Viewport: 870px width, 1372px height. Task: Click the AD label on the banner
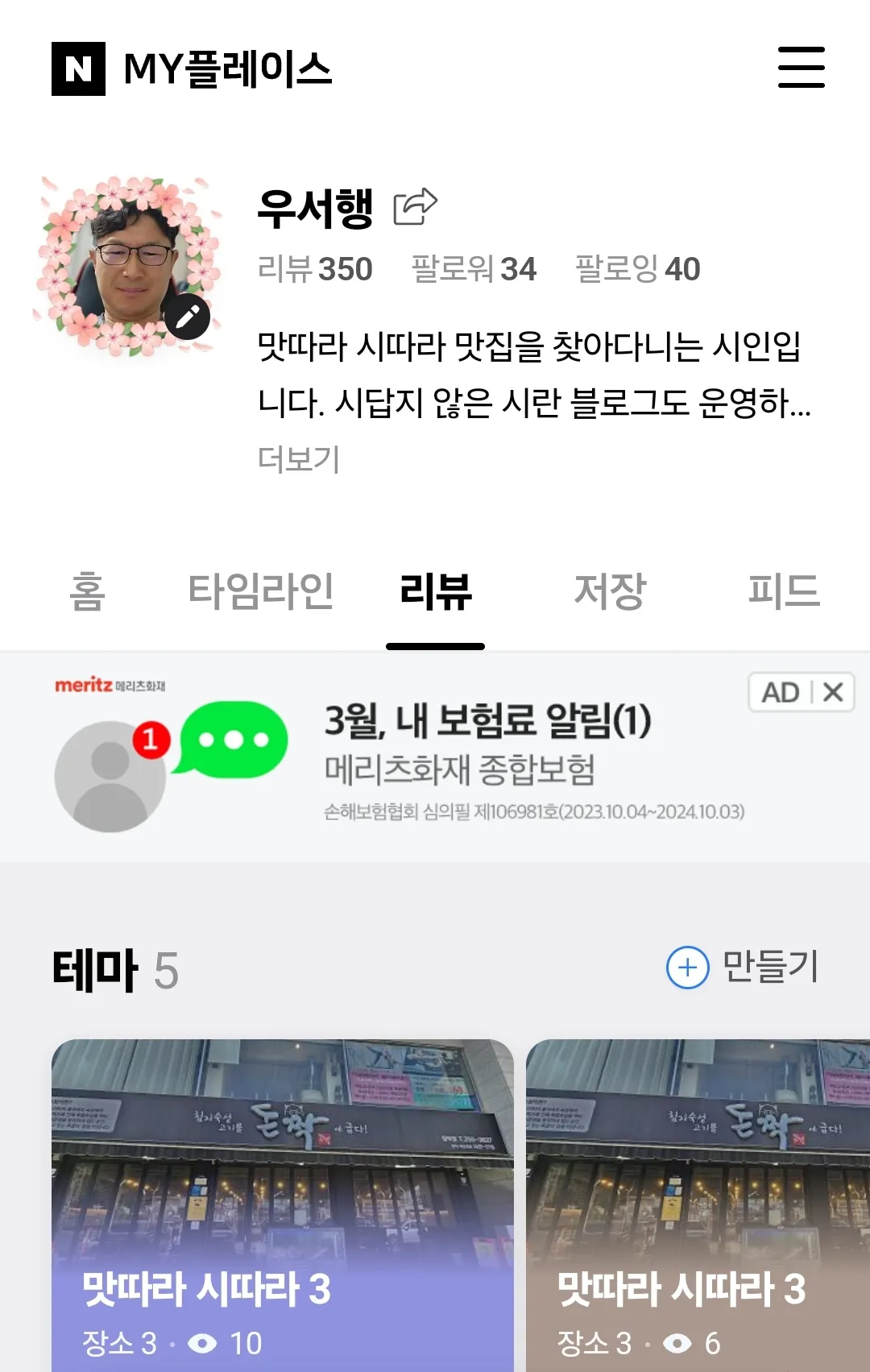pos(779,691)
